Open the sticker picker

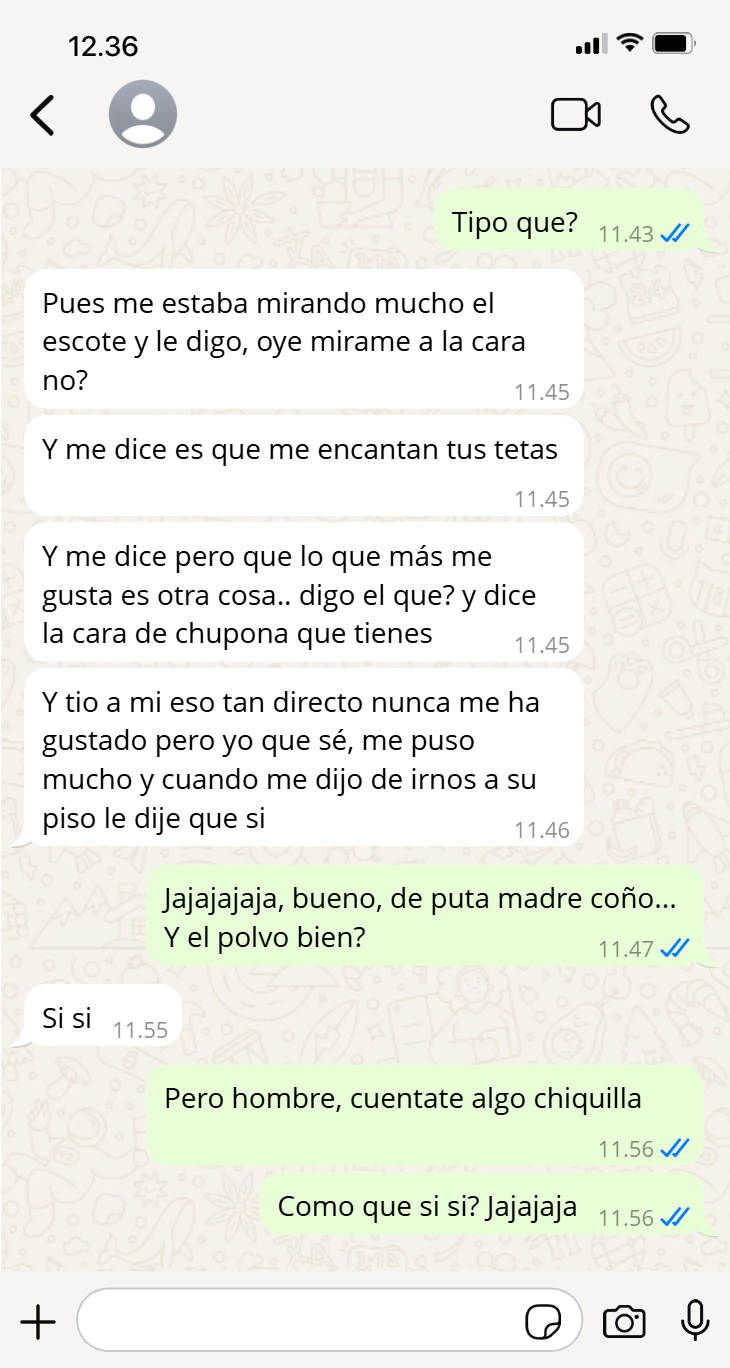pyautogui.click(x=543, y=1323)
